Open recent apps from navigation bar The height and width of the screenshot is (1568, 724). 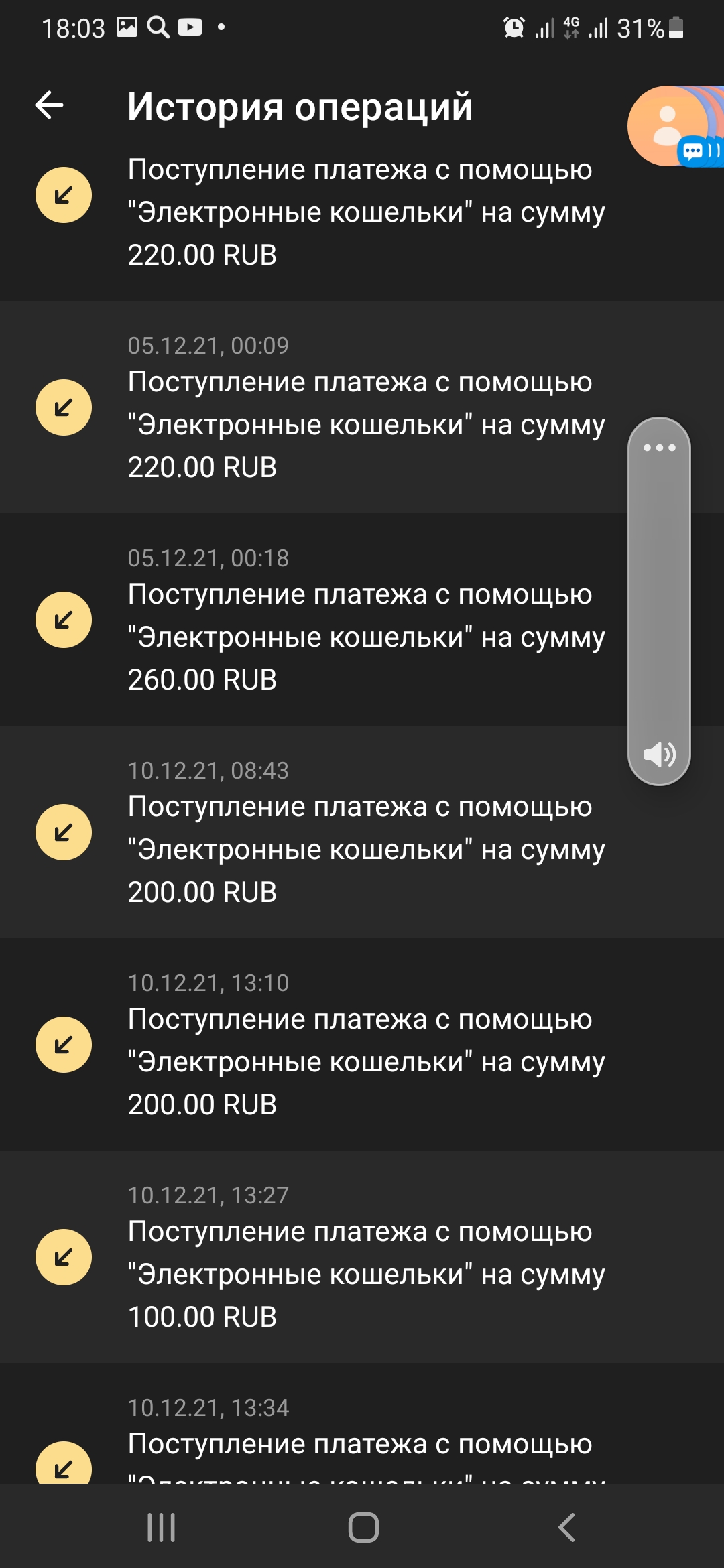pyautogui.click(x=161, y=1528)
